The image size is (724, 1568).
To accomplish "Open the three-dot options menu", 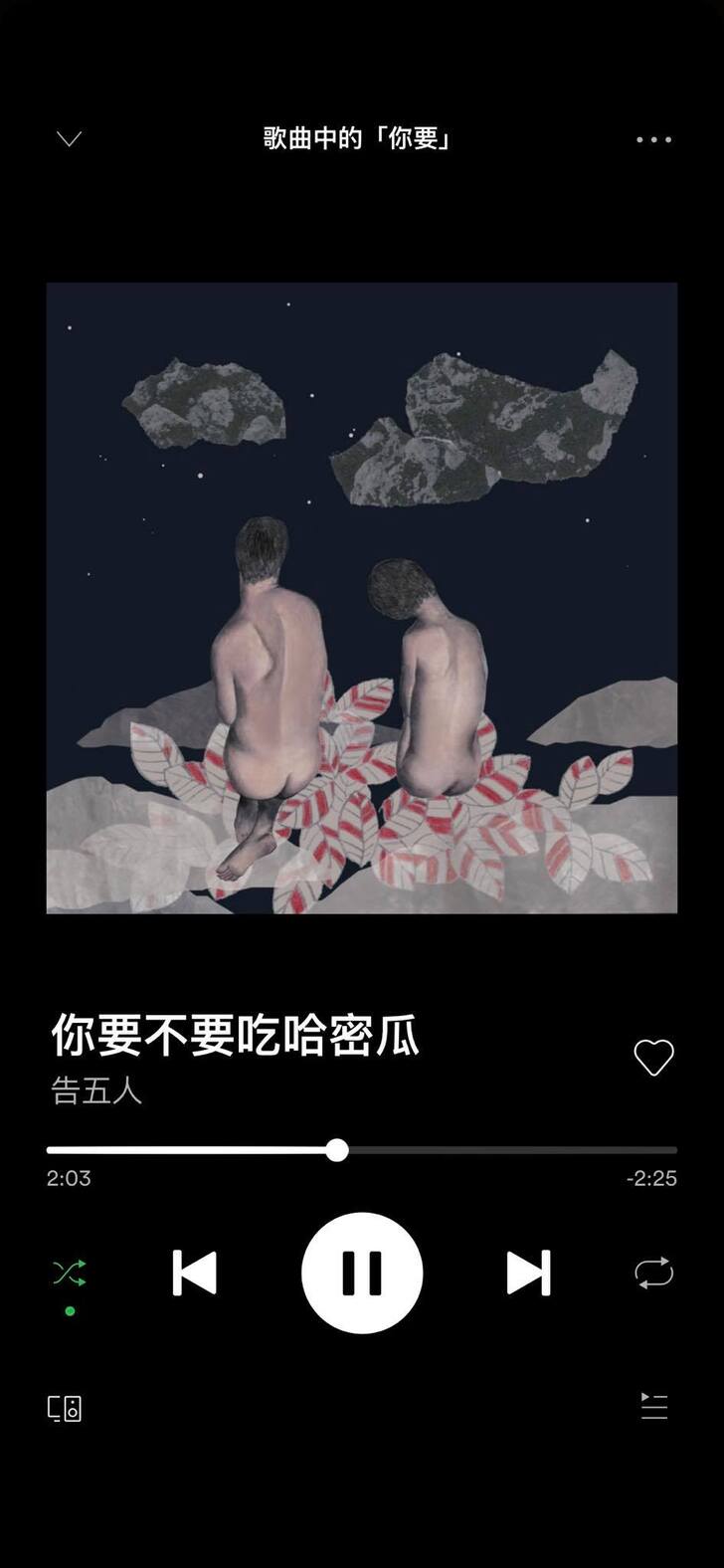I will pyautogui.click(x=653, y=139).
